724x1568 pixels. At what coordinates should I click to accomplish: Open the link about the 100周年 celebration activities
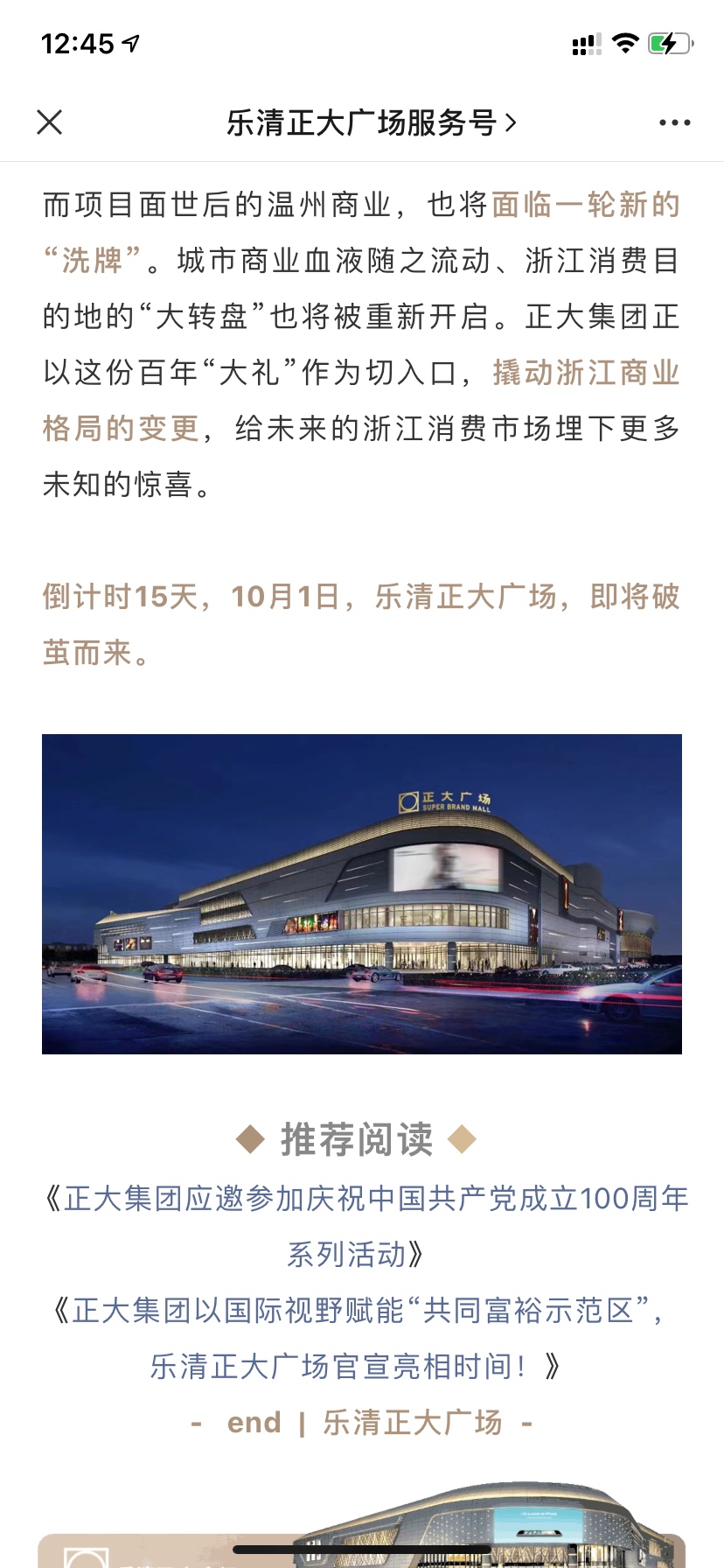366,1226
